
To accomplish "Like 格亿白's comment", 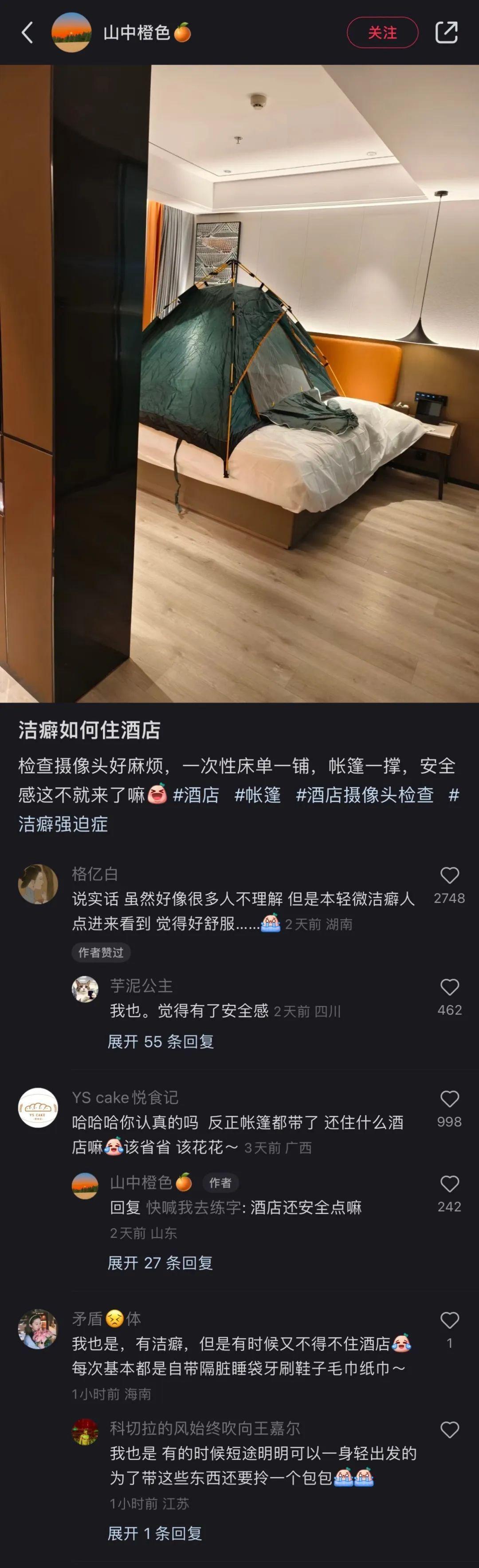I will click(449, 875).
